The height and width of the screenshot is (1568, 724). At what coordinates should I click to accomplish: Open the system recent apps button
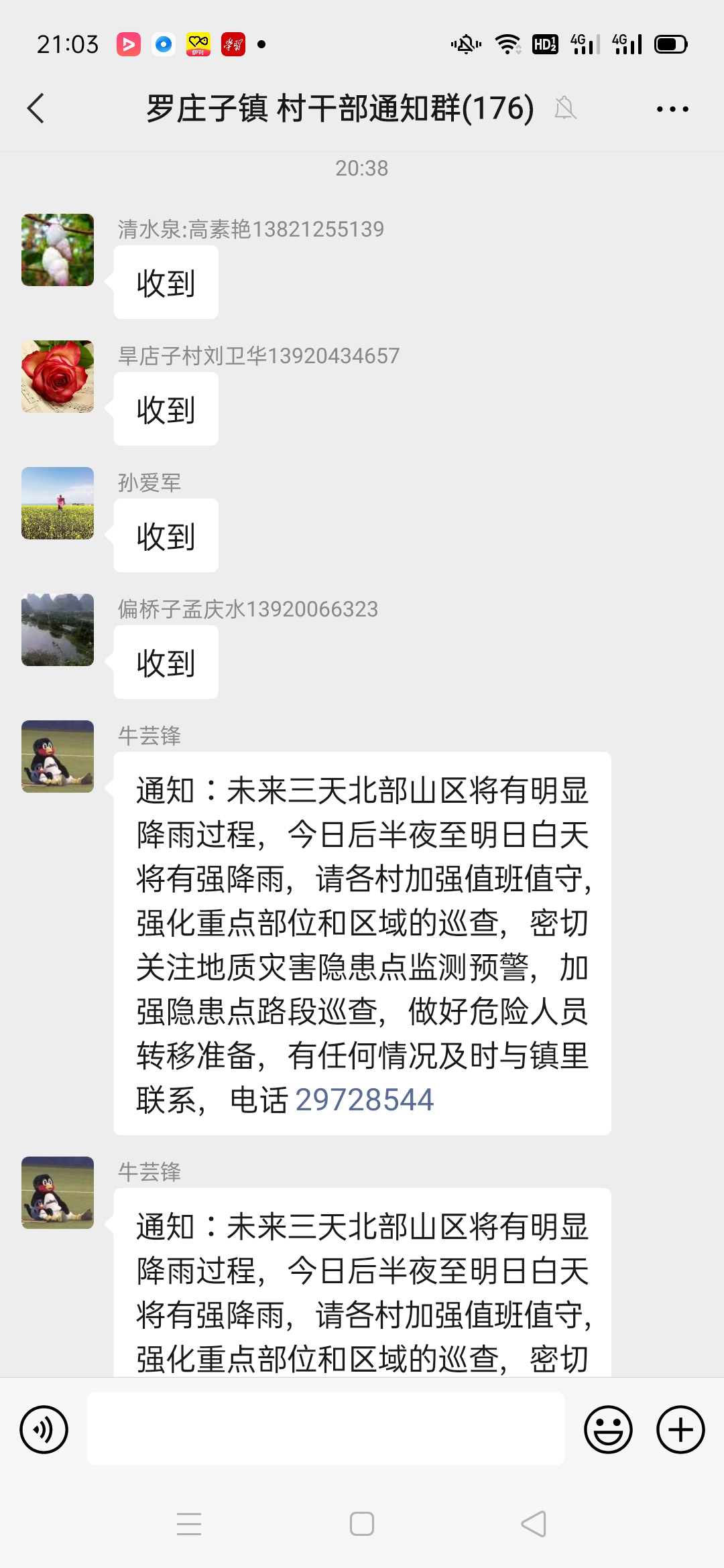tap(189, 1524)
